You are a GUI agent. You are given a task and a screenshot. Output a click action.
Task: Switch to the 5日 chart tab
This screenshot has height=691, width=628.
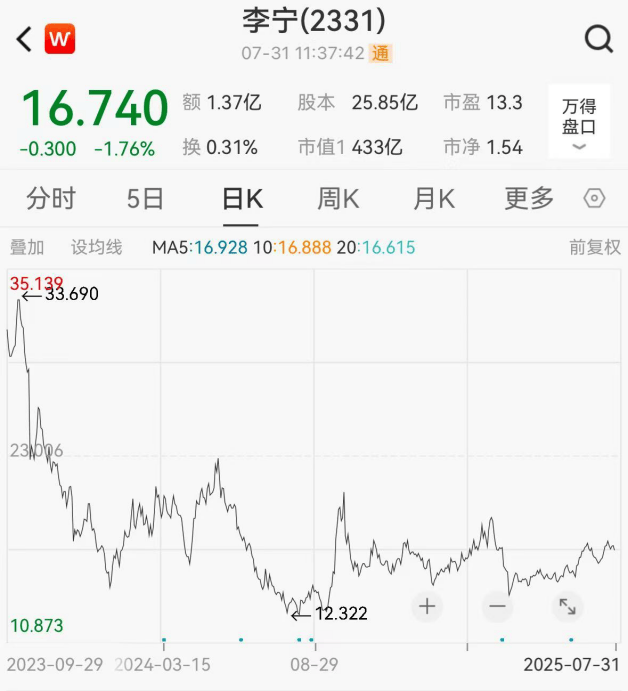pos(145,199)
